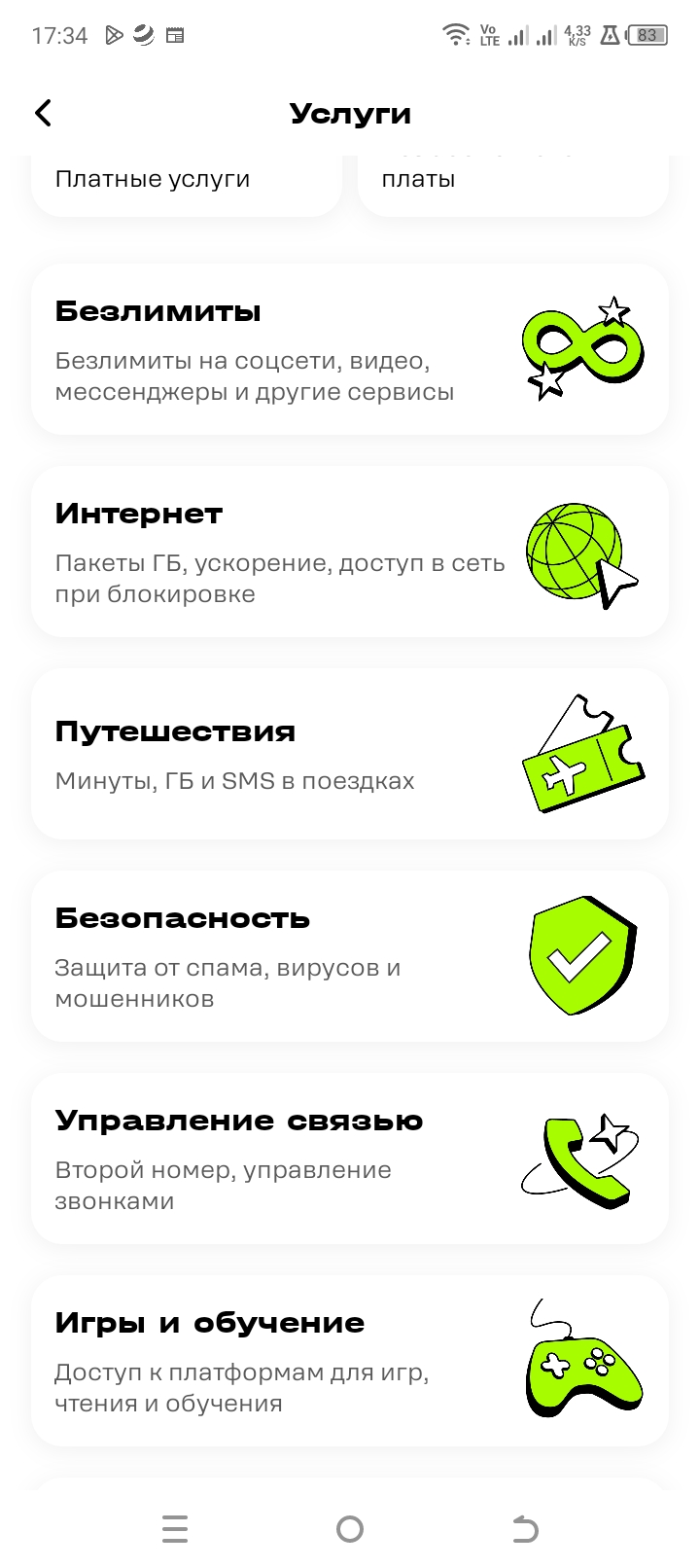Open the Управление связью card

(349, 1158)
